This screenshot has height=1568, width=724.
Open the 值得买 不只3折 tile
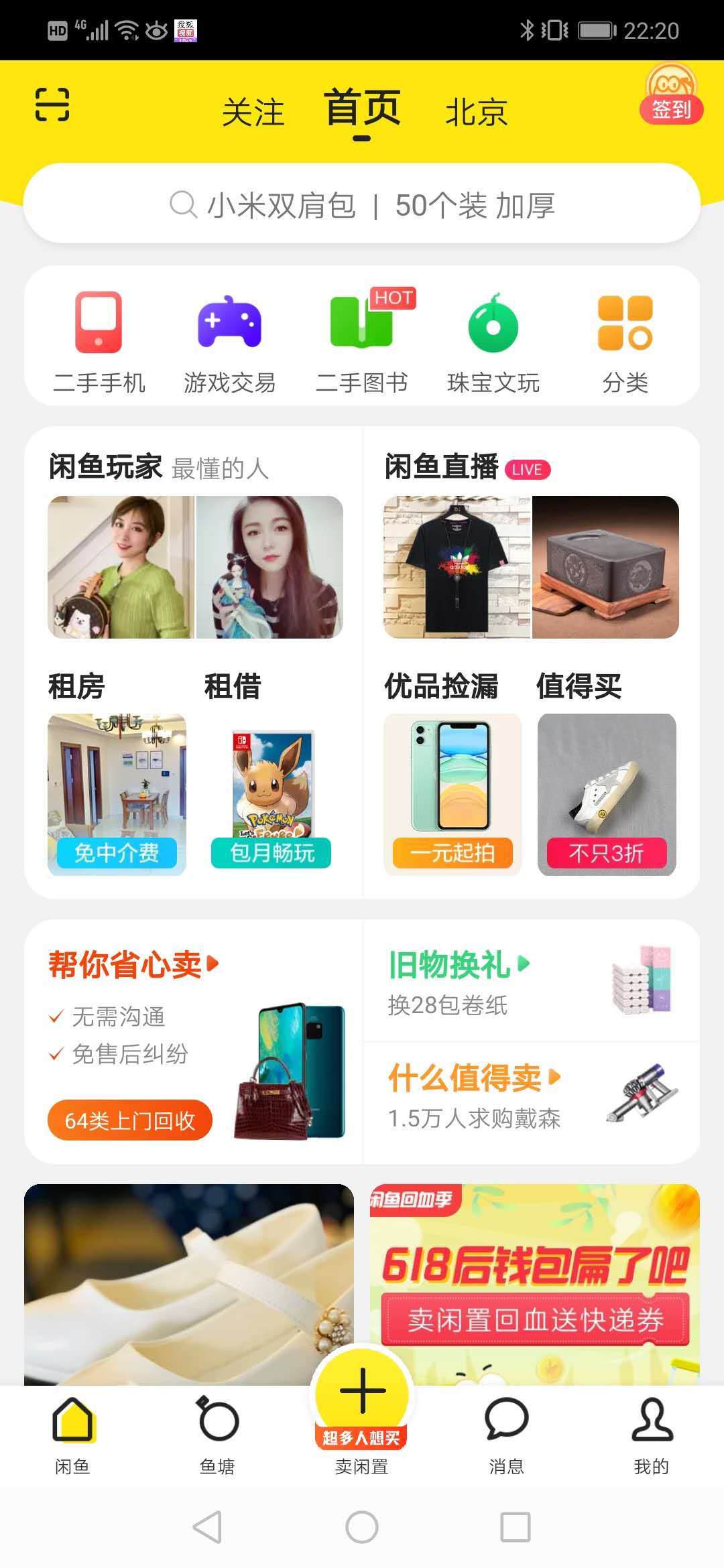(607, 794)
